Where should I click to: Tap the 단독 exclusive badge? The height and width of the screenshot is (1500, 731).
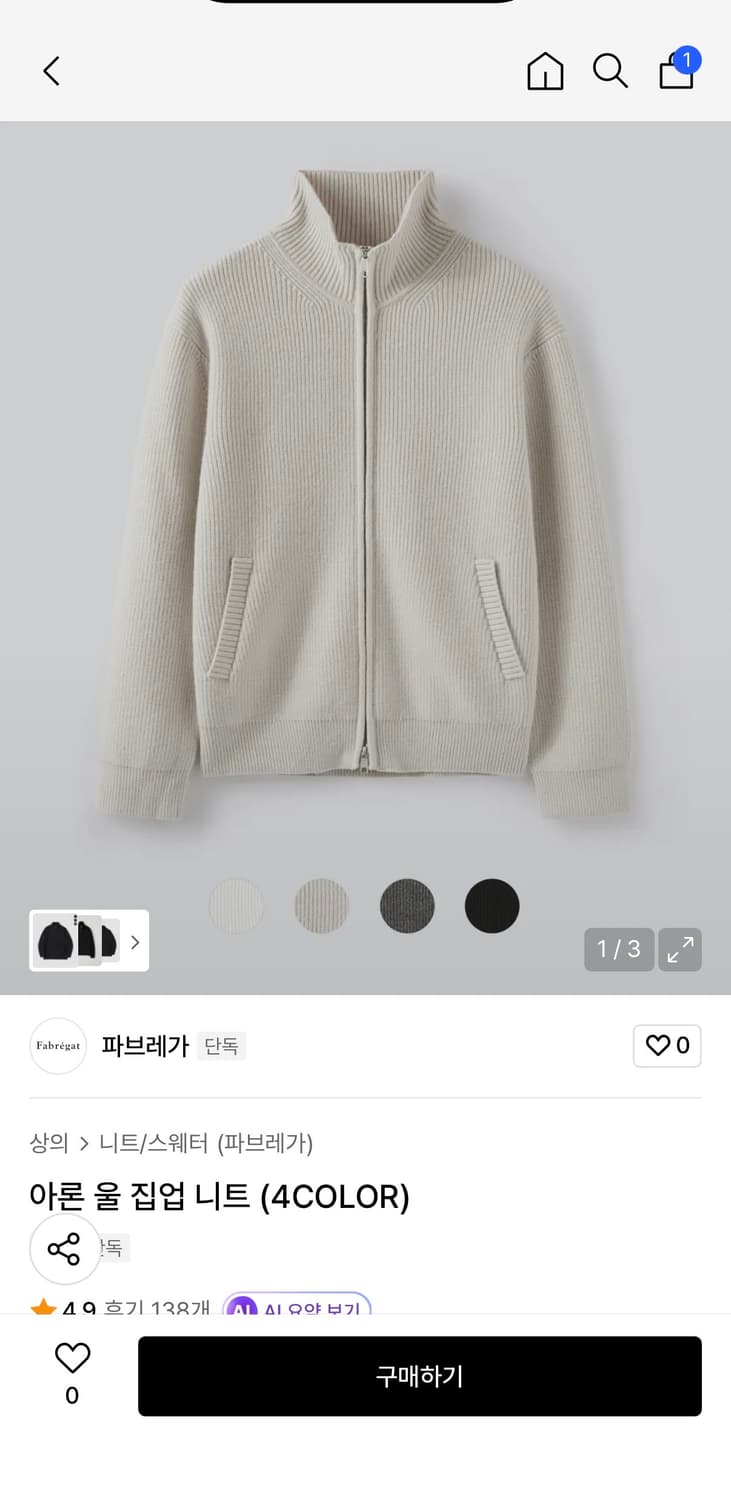pos(221,1046)
